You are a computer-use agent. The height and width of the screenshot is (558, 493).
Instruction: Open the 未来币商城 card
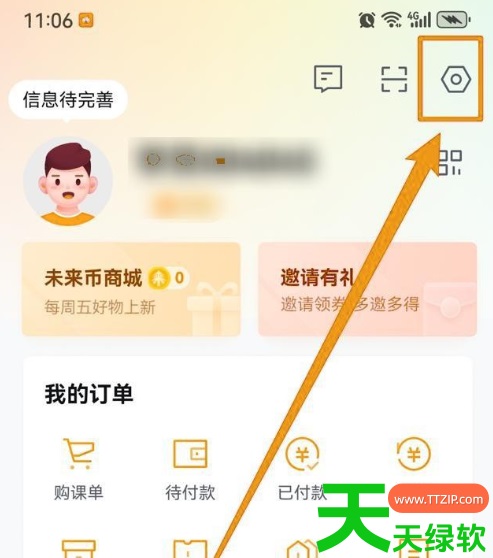(x=131, y=289)
